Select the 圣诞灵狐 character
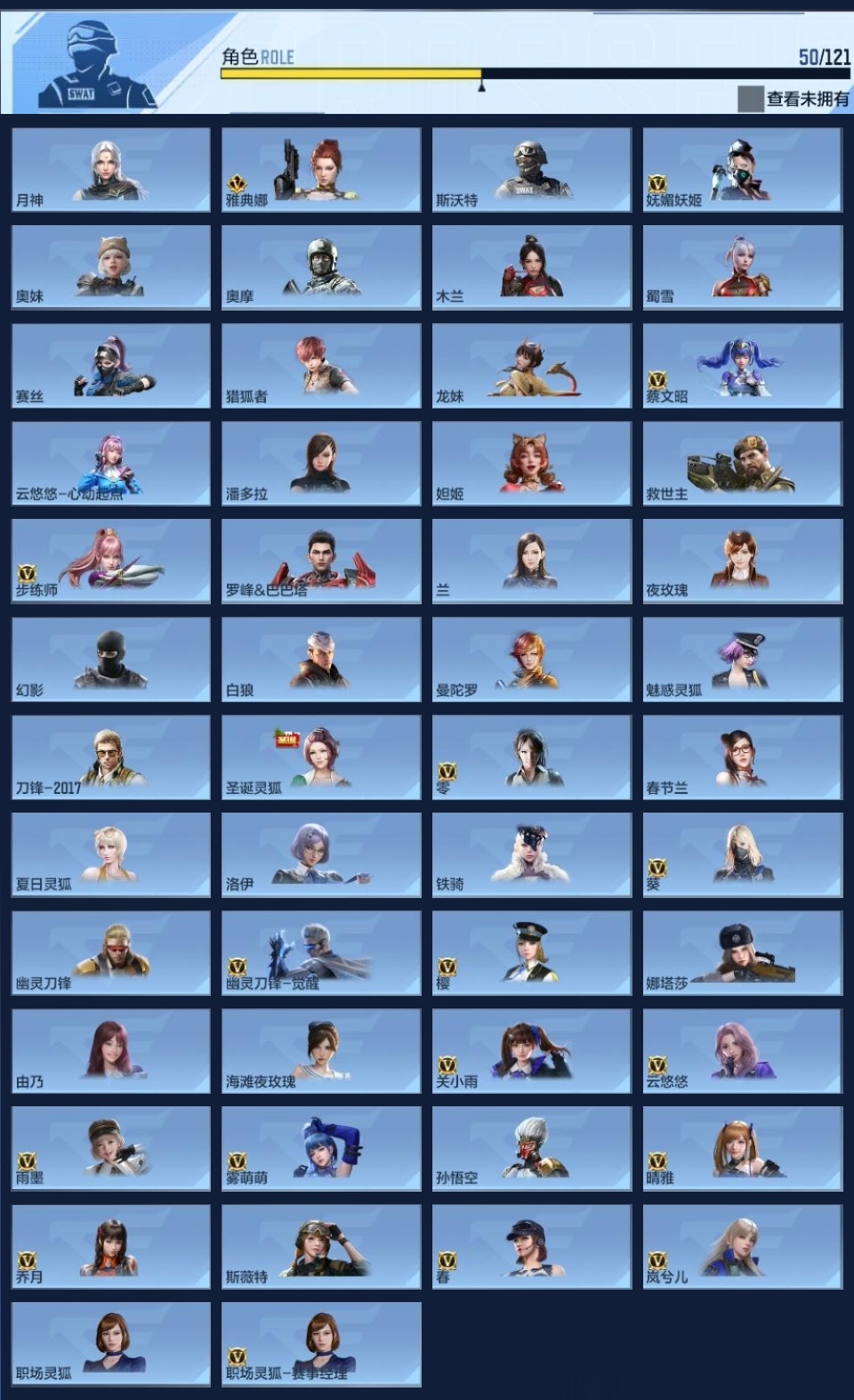Viewport: 854px width, 1400px height. point(321,757)
